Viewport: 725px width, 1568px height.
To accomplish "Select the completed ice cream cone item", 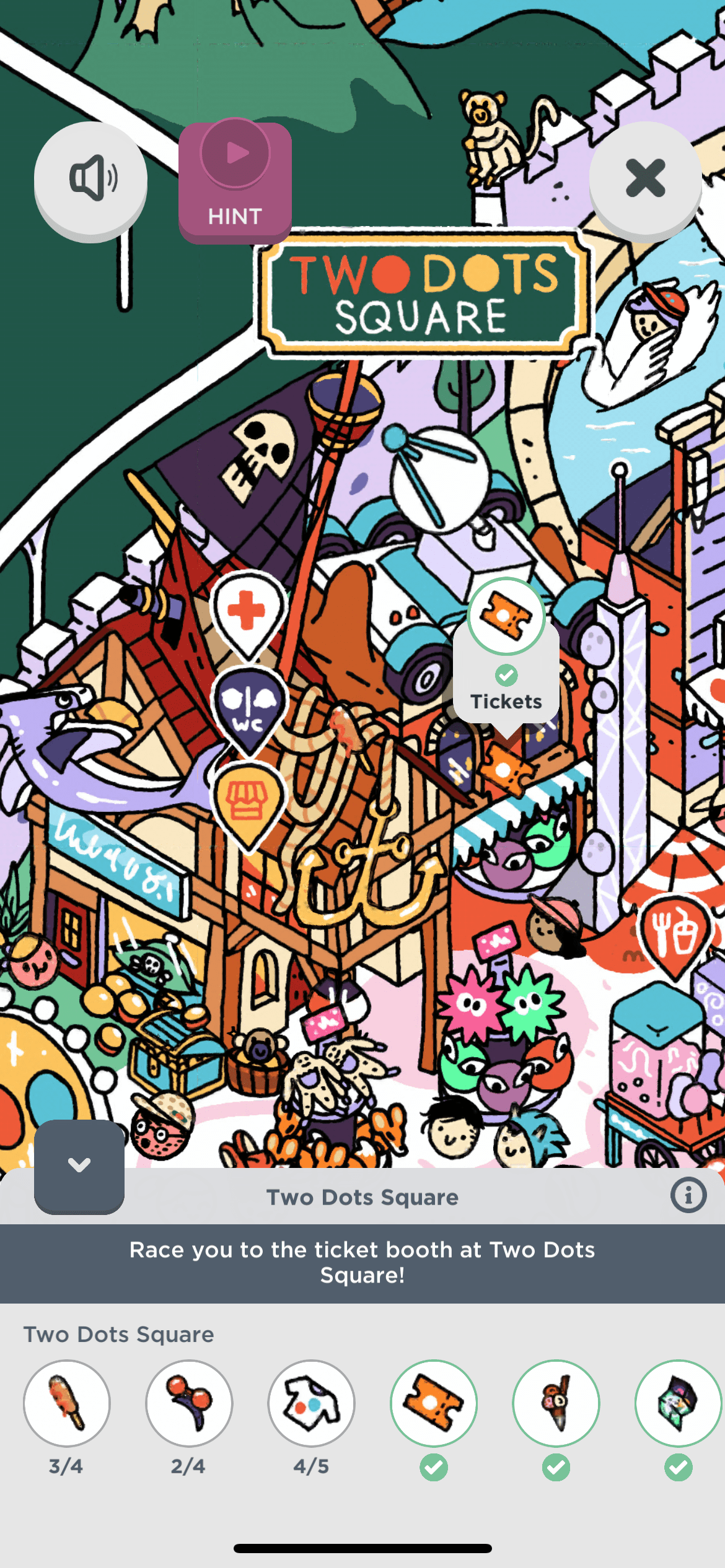I will click(x=556, y=1403).
